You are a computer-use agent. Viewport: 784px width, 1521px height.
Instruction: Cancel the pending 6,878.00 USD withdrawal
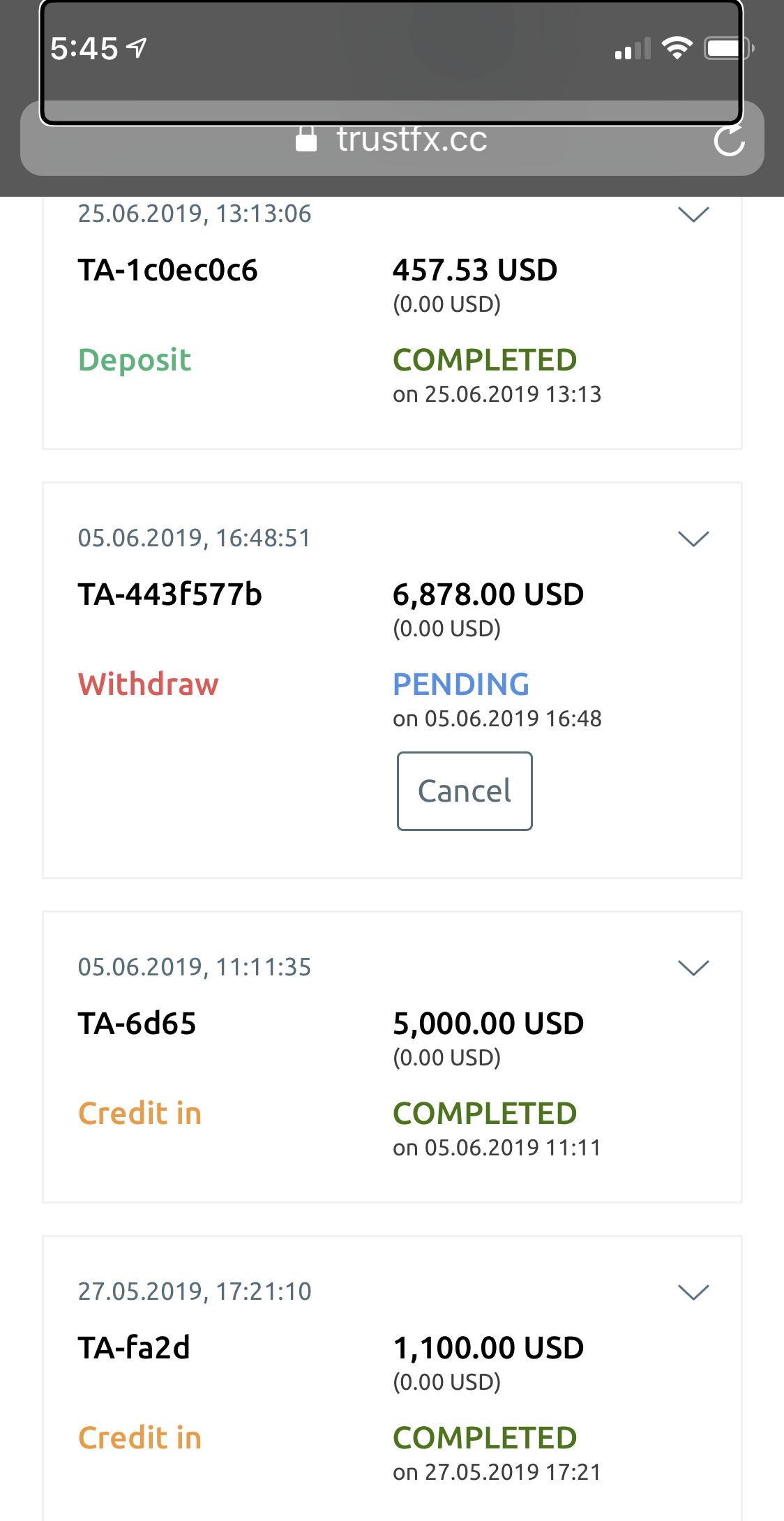(x=465, y=791)
